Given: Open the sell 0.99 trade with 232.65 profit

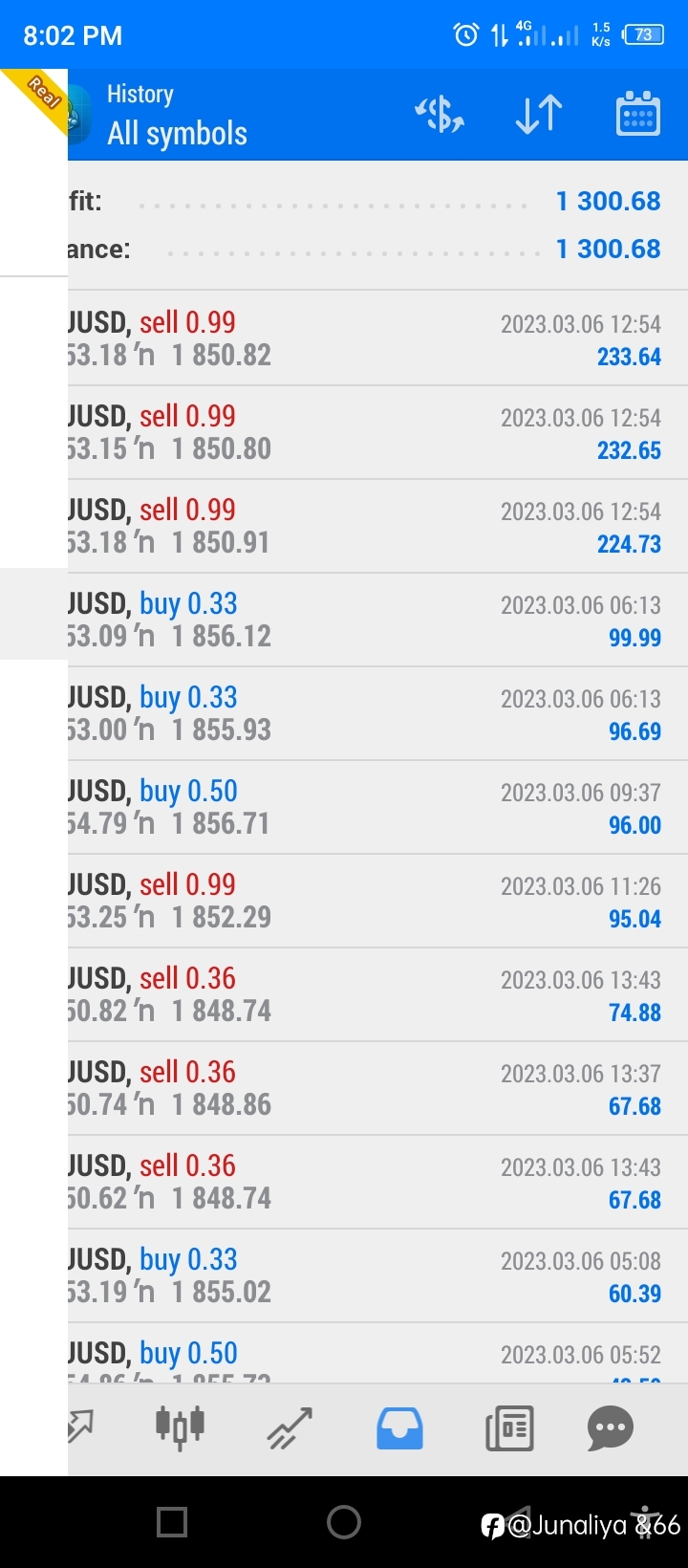Looking at the screenshot, I should tap(377, 432).
